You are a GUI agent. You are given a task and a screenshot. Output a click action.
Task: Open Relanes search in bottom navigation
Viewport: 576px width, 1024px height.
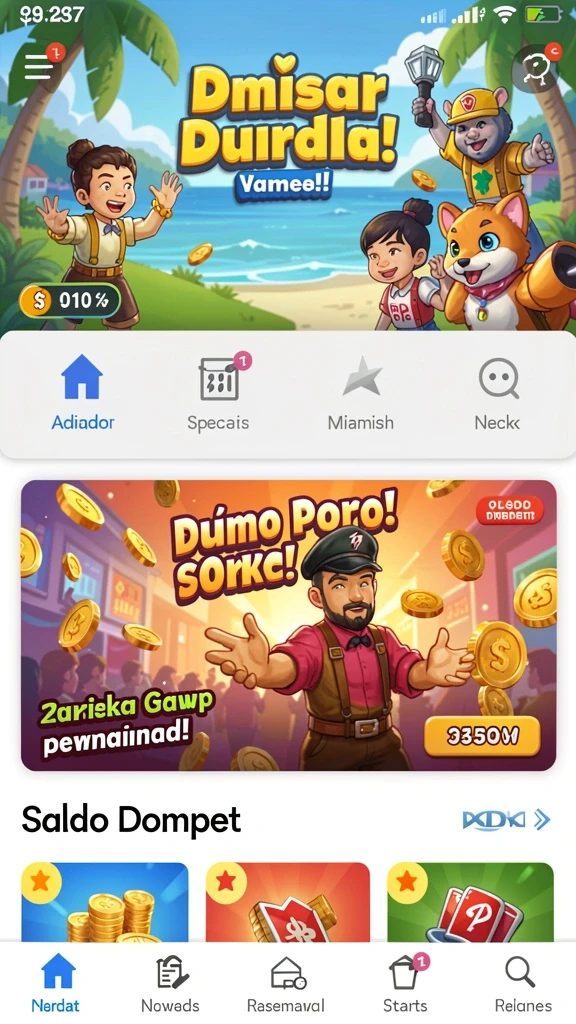click(x=522, y=983)
